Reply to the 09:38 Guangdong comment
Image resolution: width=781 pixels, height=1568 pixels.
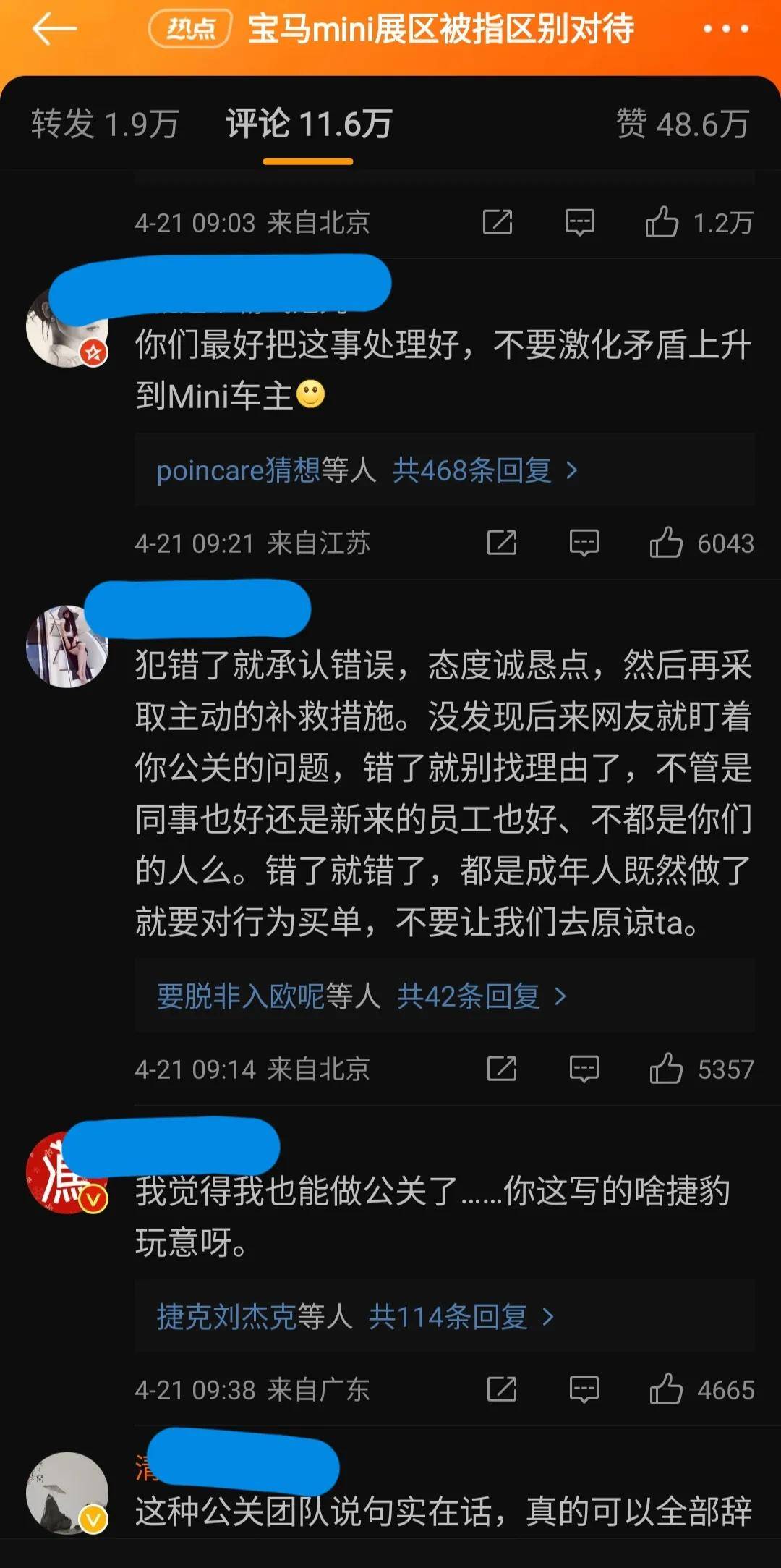[584, 1389]
